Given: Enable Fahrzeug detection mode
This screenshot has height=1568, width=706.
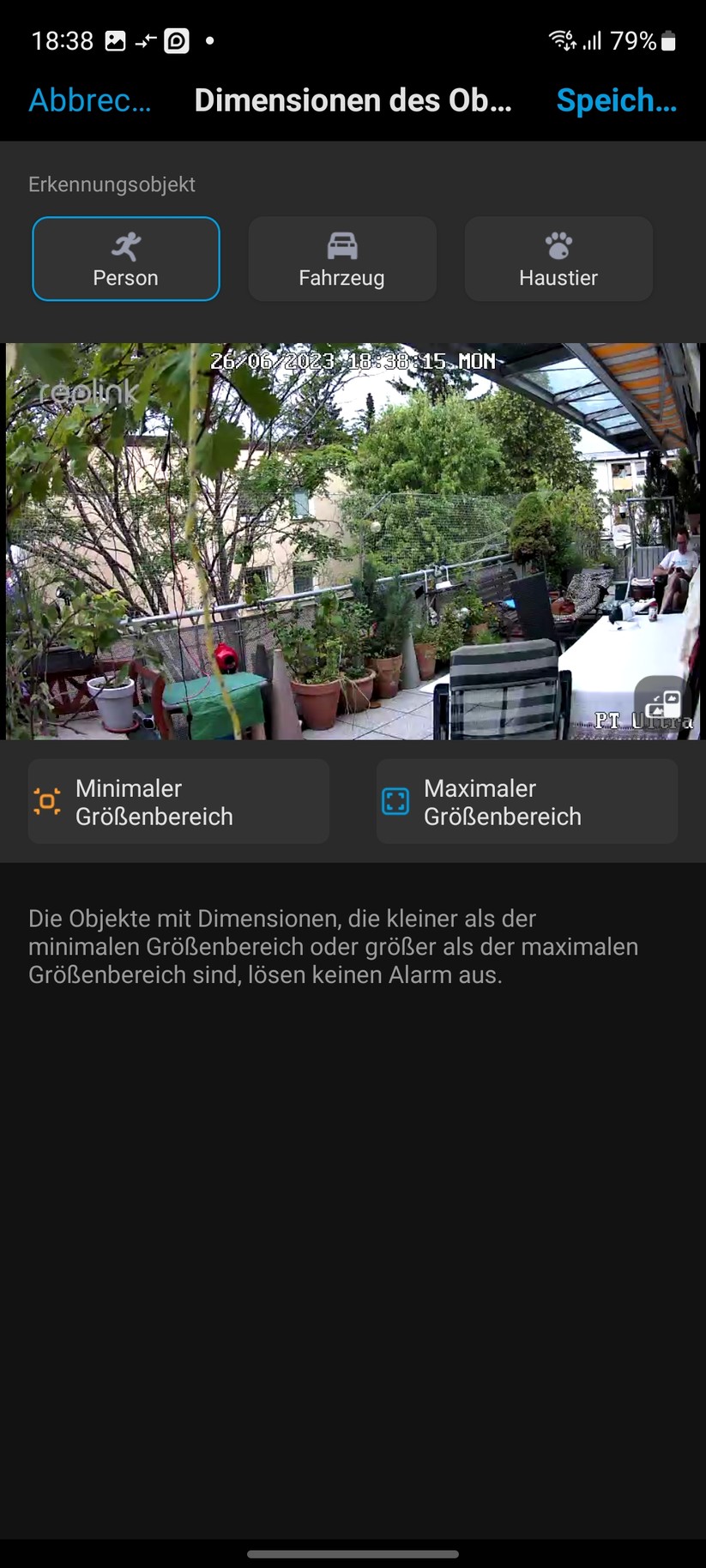Looking at the screenshot, I should pos(341,258).
